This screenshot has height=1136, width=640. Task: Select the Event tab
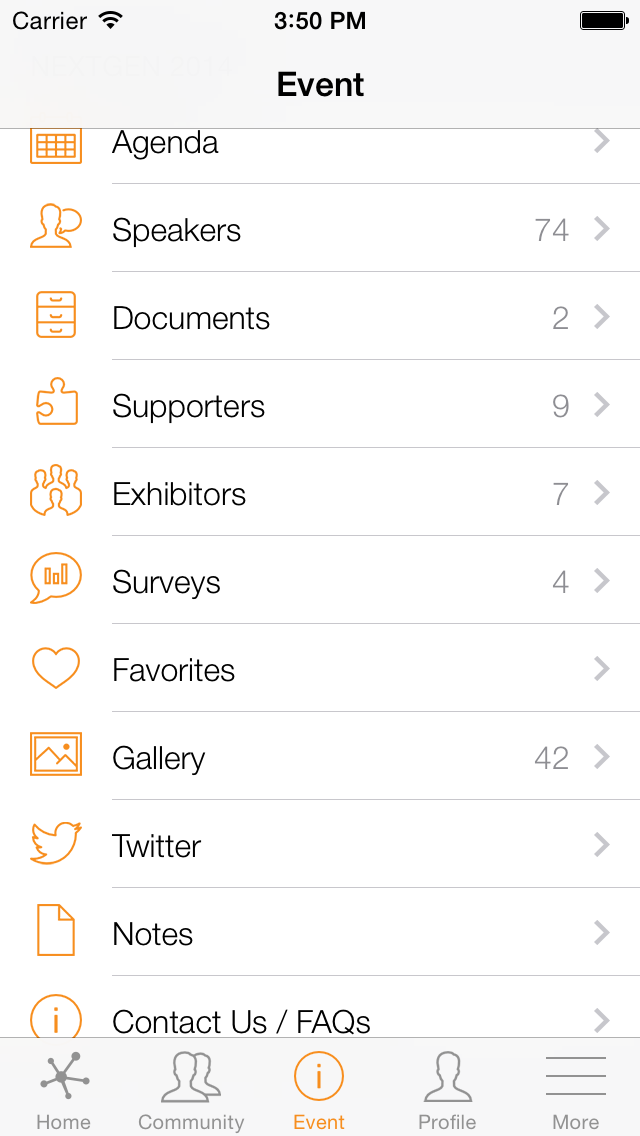(x=319, y=1089)
